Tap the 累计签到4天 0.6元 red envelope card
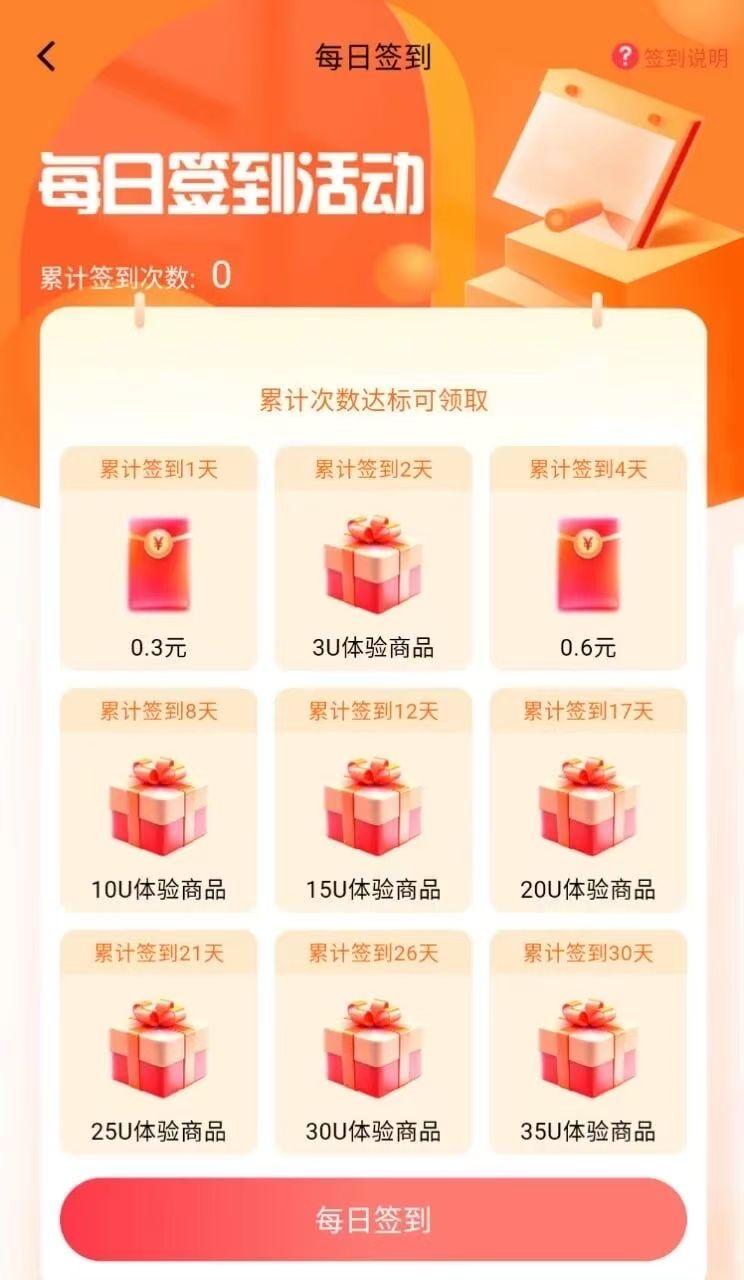This screenshot has height=1280, width=744. 588,558
